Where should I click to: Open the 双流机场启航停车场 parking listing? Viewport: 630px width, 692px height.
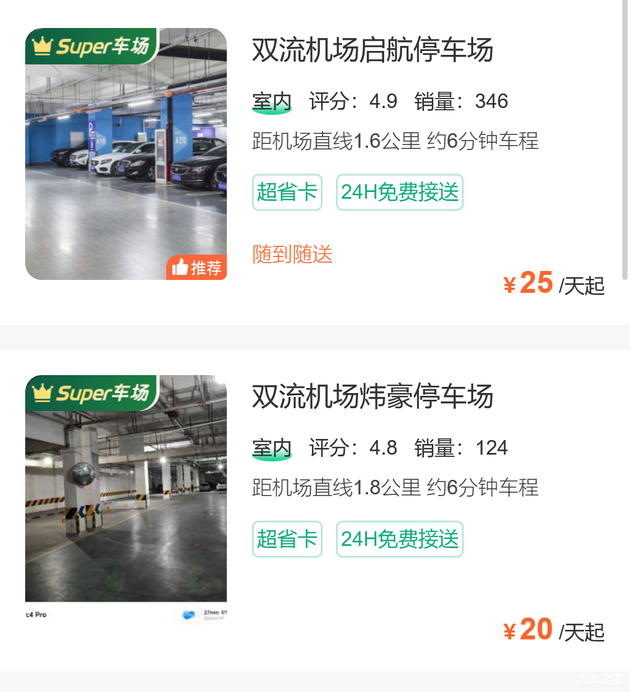point(372,50)
